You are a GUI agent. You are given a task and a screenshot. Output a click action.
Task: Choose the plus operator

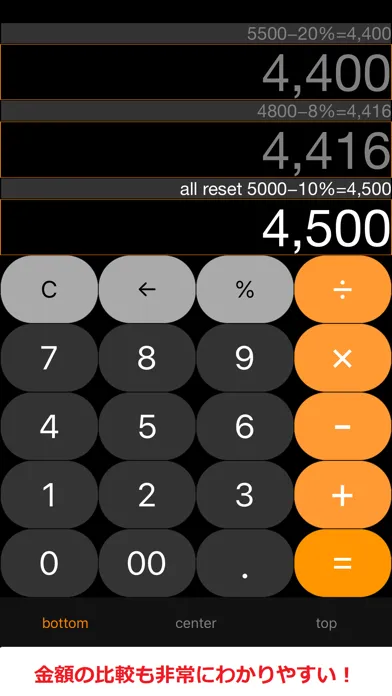click(343, 494)
